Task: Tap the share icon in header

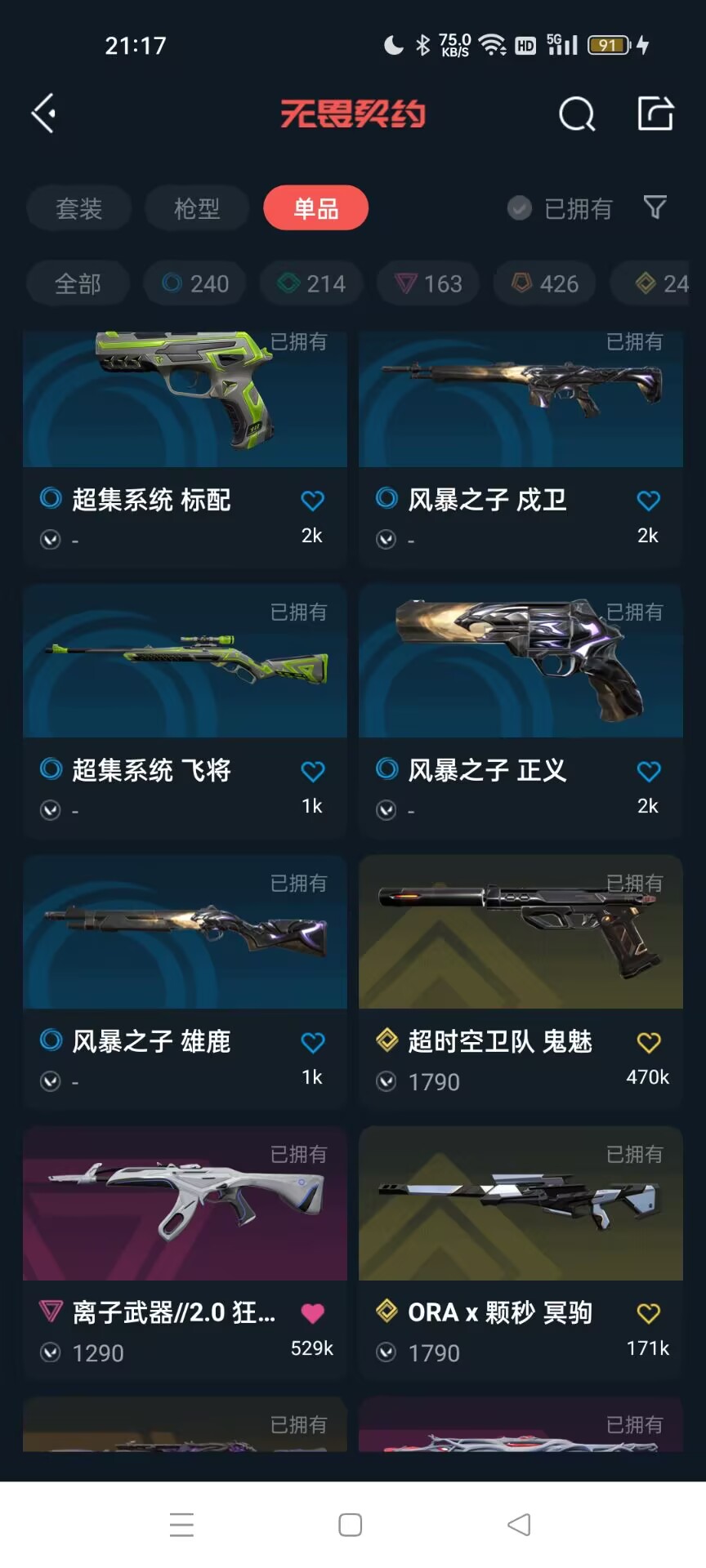Action: [655, 113]
